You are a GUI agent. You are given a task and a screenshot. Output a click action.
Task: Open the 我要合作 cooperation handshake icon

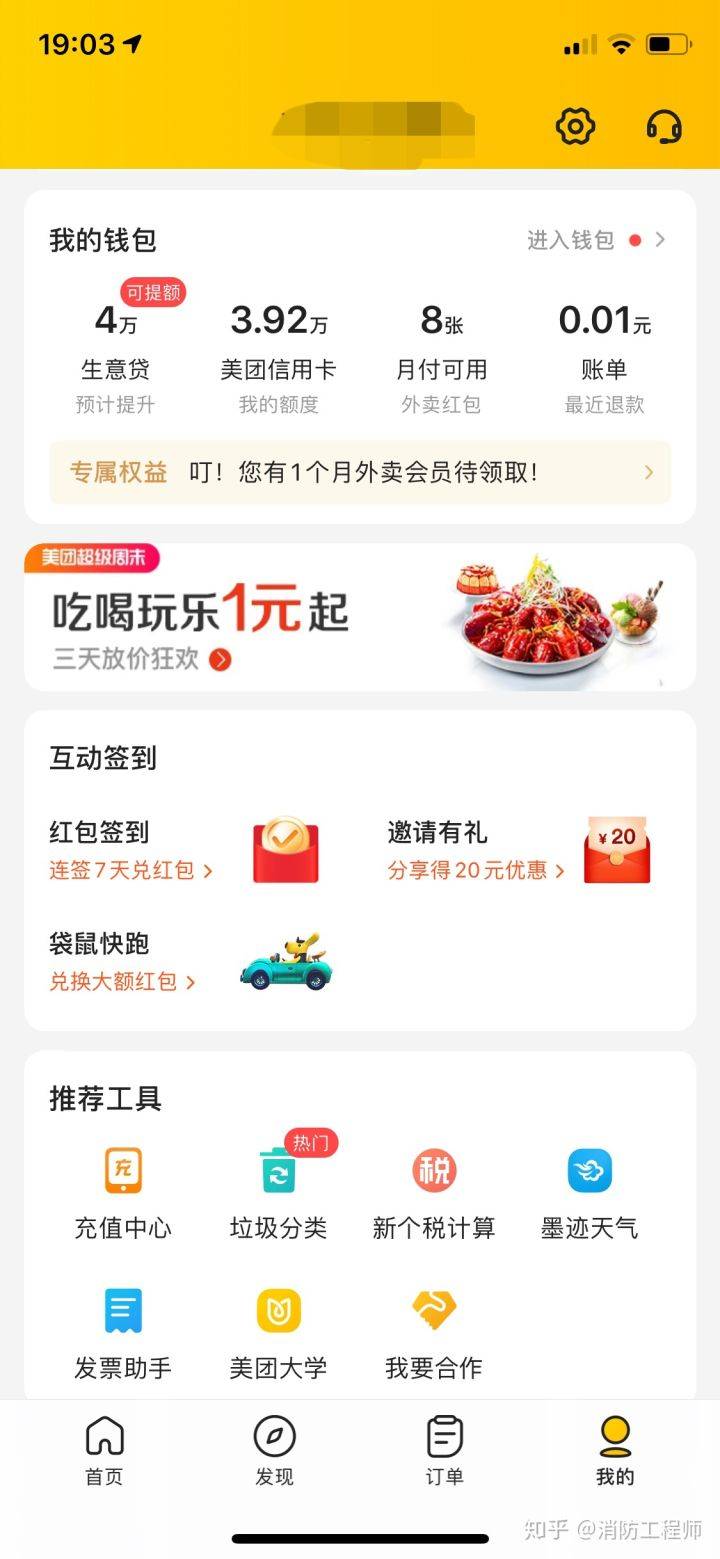click(x=432, y=1311)
